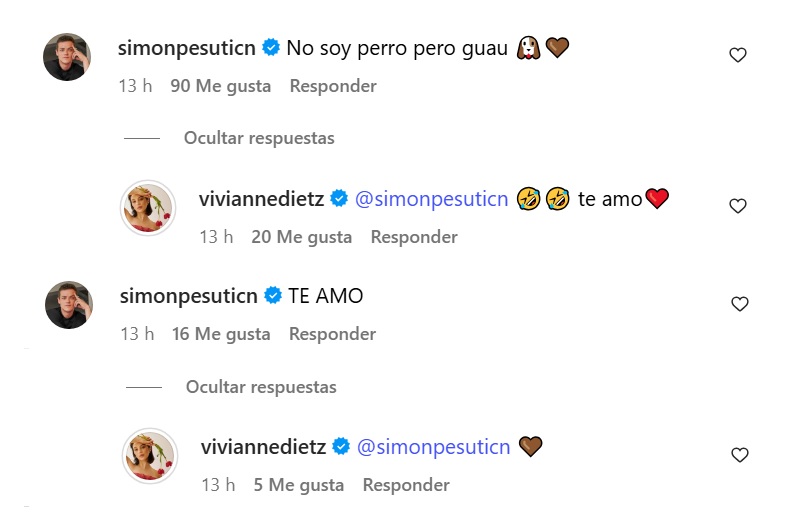Hide replies under the 'TE AMO' comment
800x530 pixels.
coord(261,387)
